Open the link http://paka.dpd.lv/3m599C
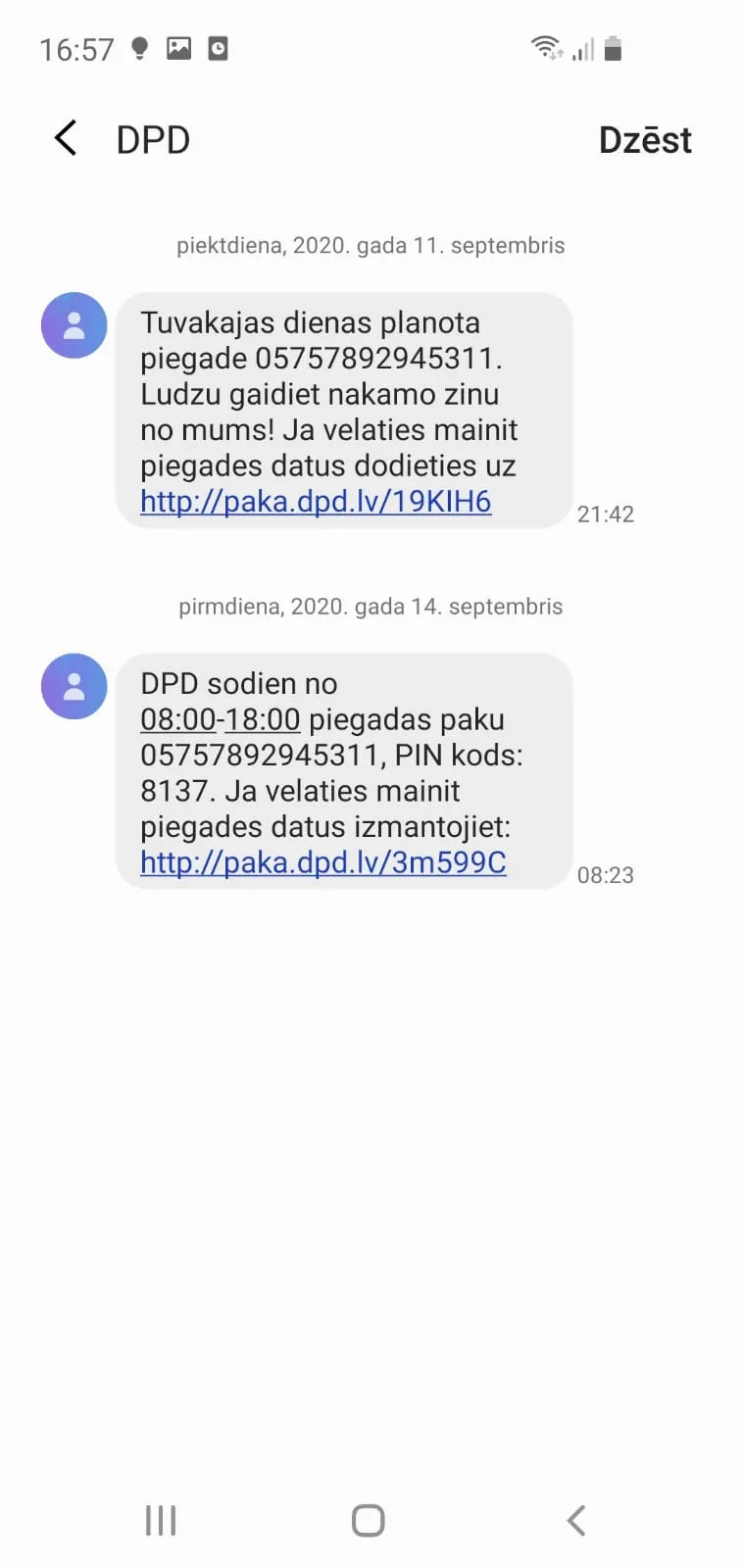Screen dimensions: 742x1568 323,862
